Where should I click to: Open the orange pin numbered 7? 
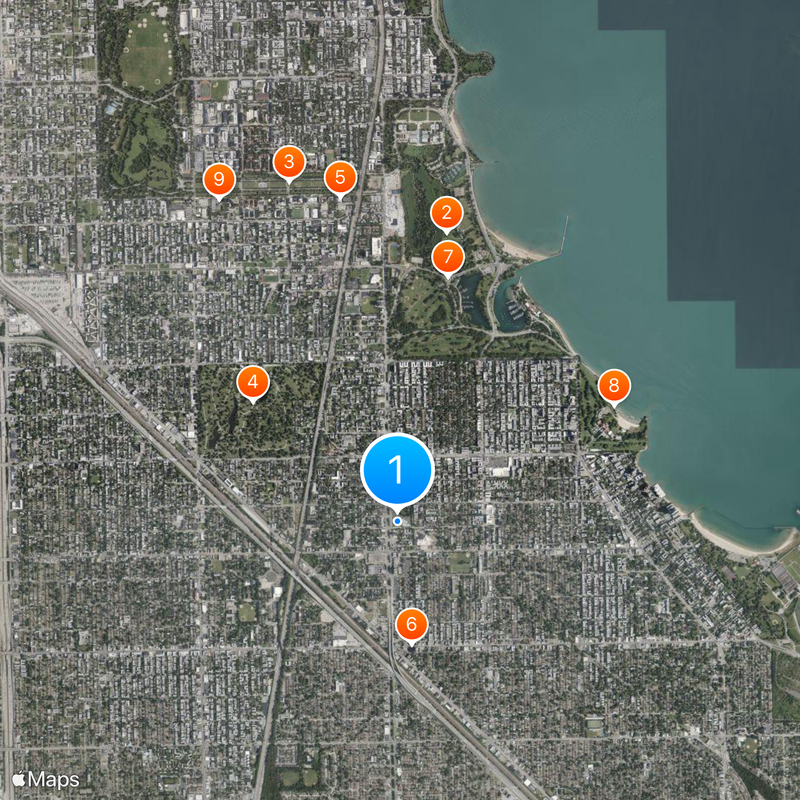pyautogui.click(x=447, y=256)
